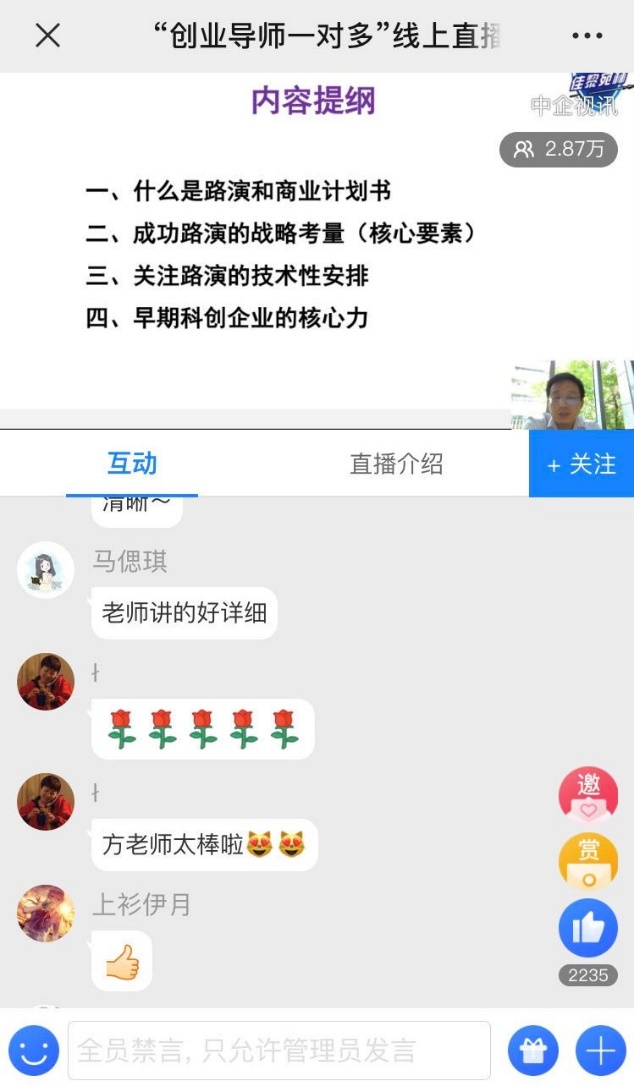Screen dimensions: 634x1092
Task: Close the live stream page
Action: 47,36
